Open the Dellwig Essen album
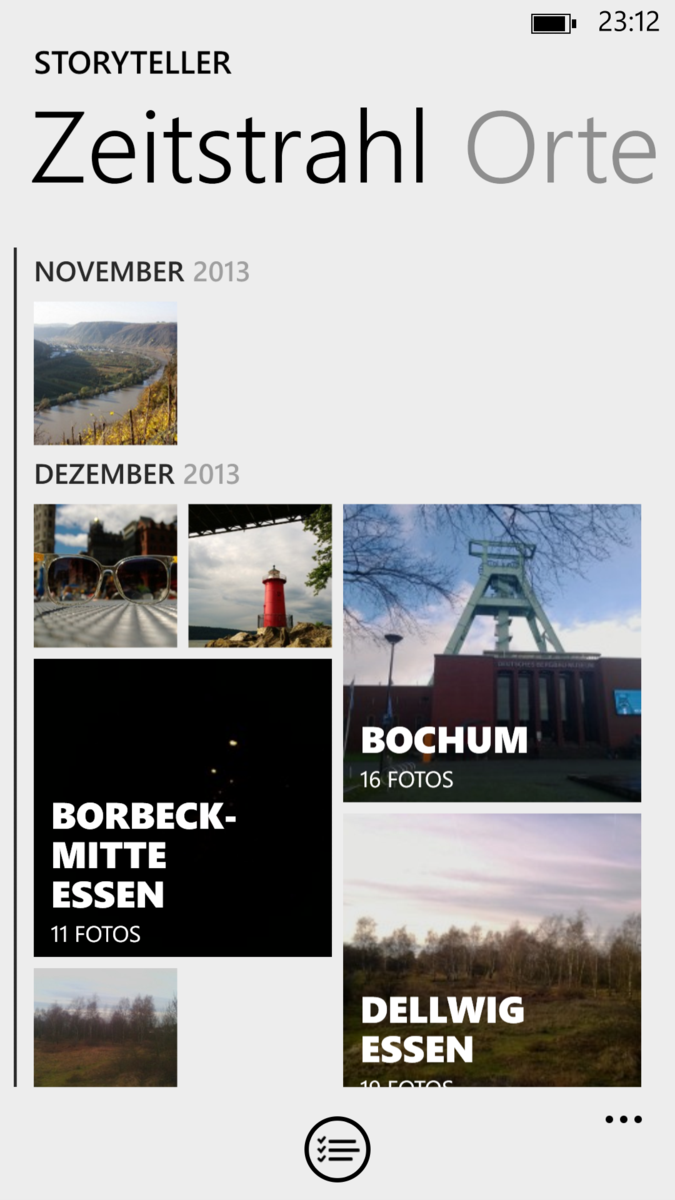The height and width of the screenshot is (1200, 675). pyautogui.click(x=492, y=950)
